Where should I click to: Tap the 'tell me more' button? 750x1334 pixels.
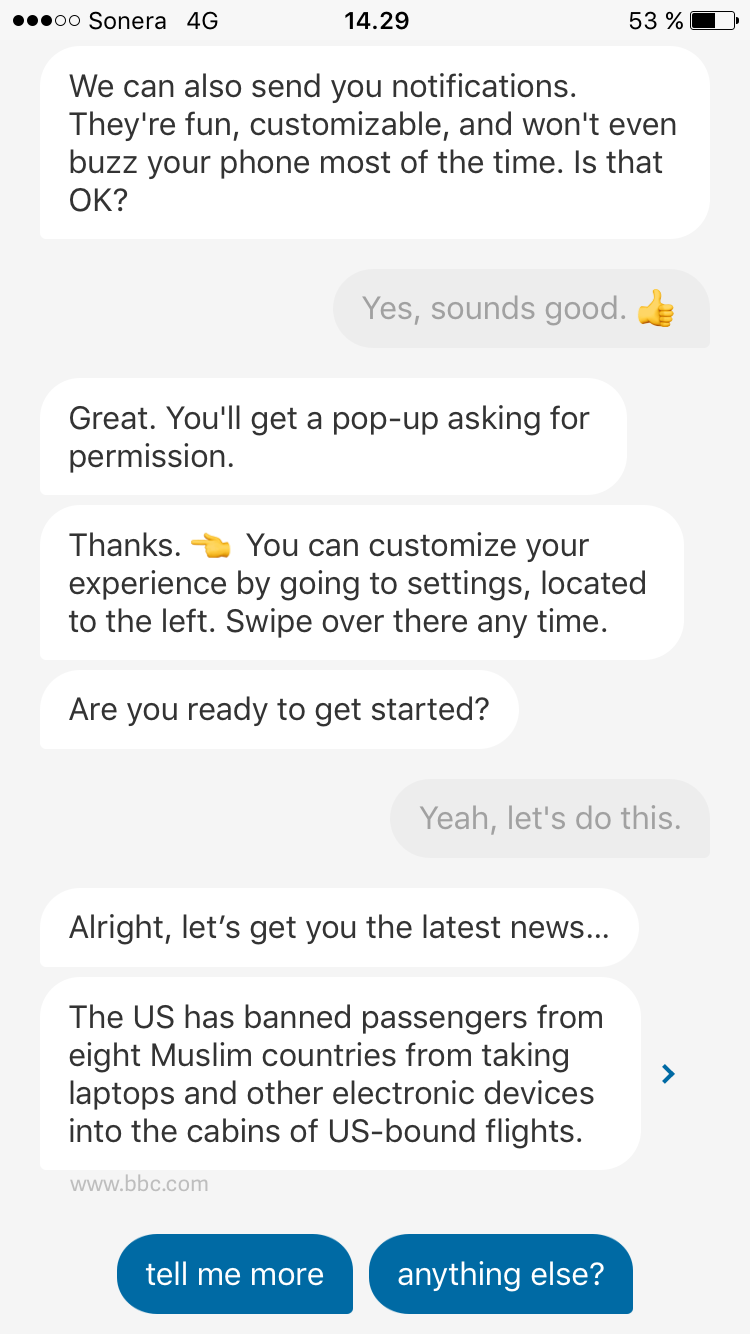point(235,1274)
